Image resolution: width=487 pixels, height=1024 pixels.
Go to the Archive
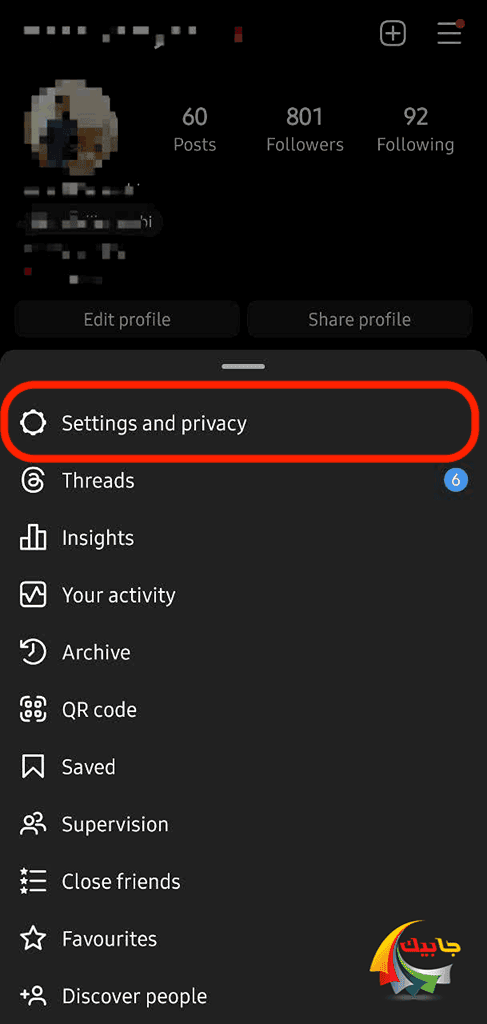coord(244,652)
